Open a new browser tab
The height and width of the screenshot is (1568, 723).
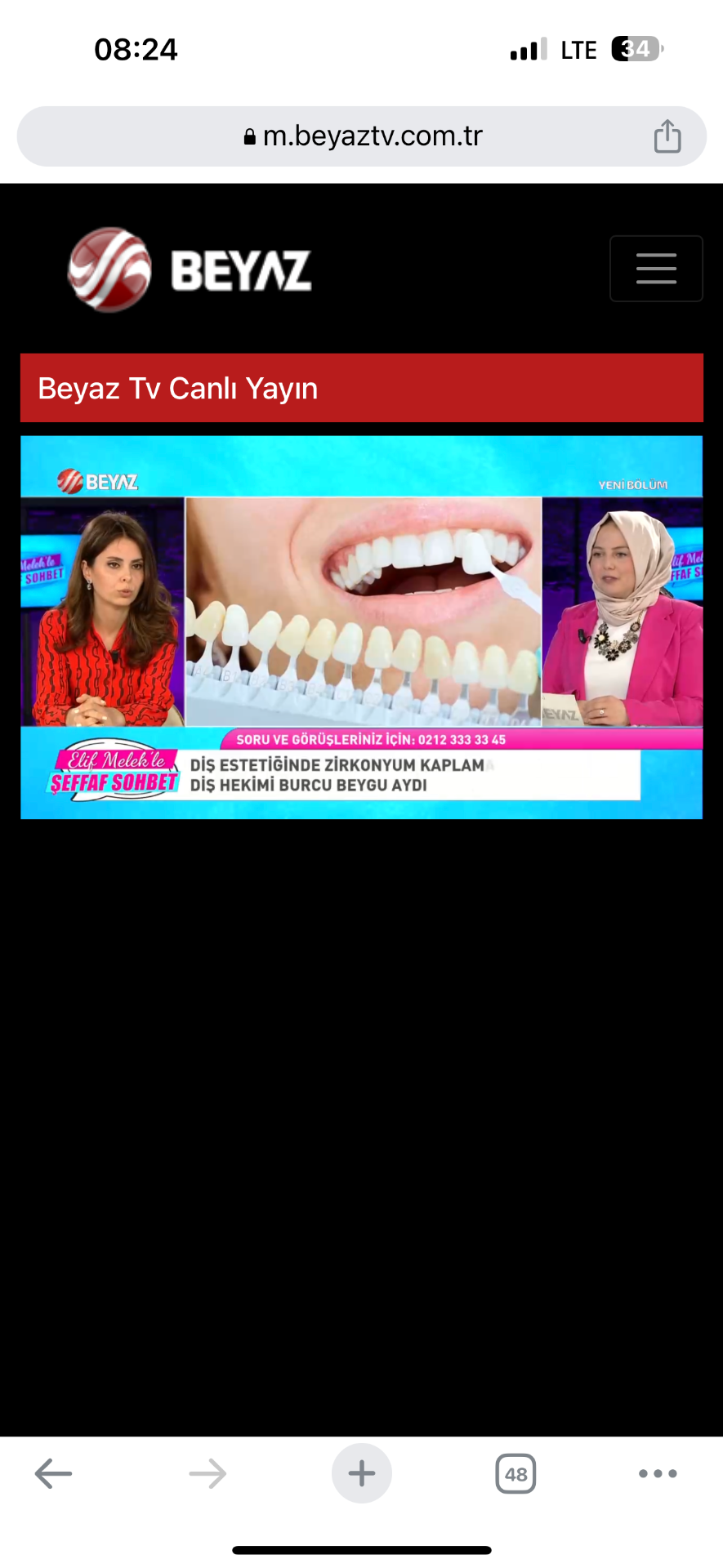362,1473
